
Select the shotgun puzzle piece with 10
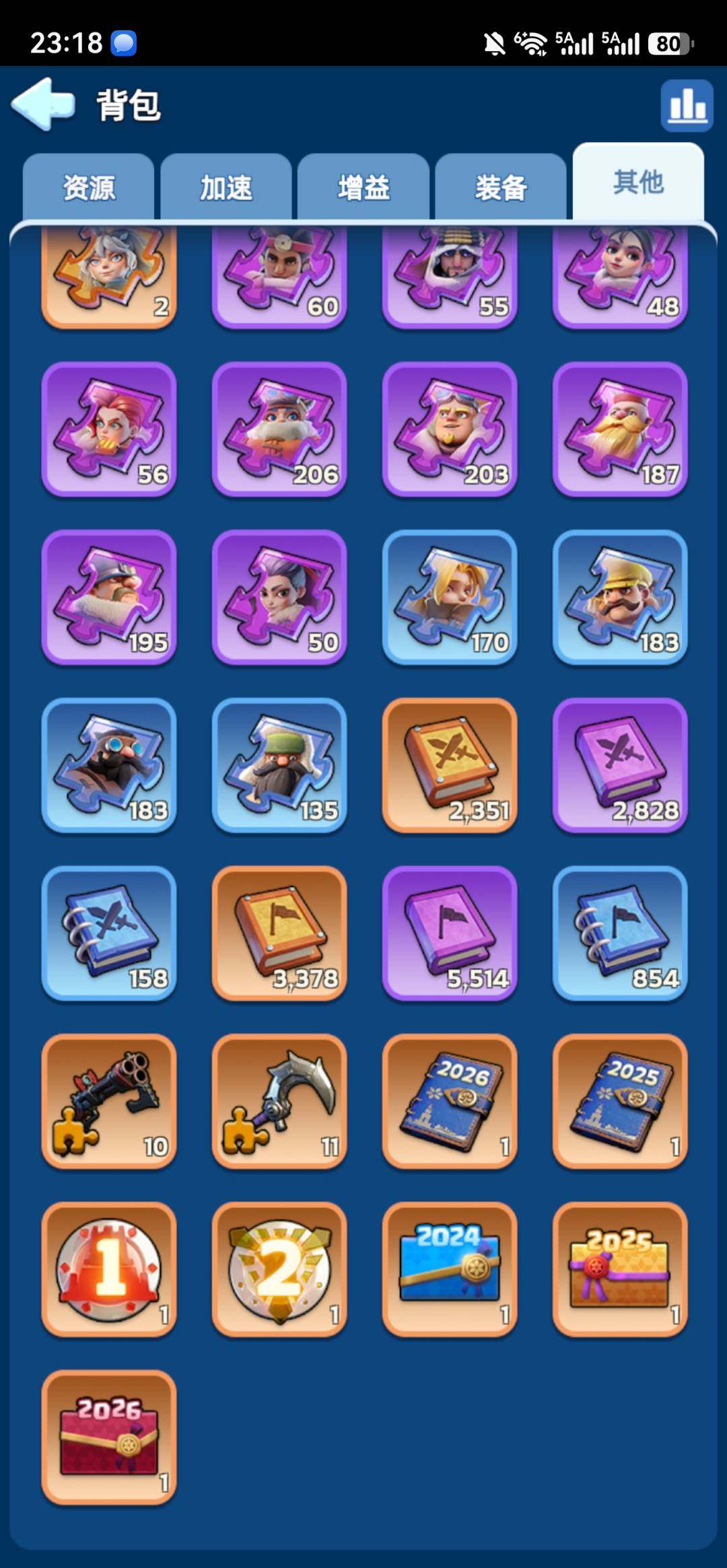109,1101
